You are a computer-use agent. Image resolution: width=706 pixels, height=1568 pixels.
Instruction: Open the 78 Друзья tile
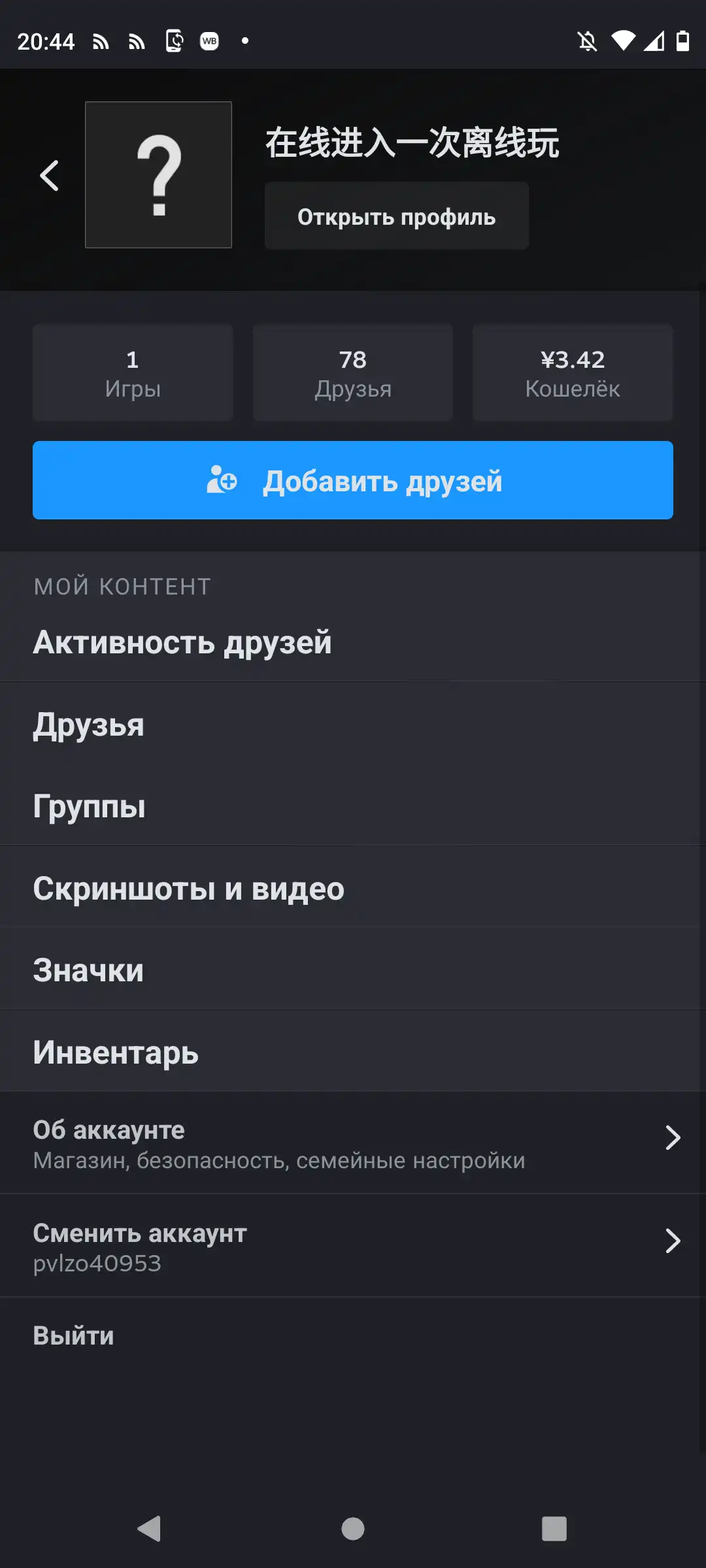353,373
